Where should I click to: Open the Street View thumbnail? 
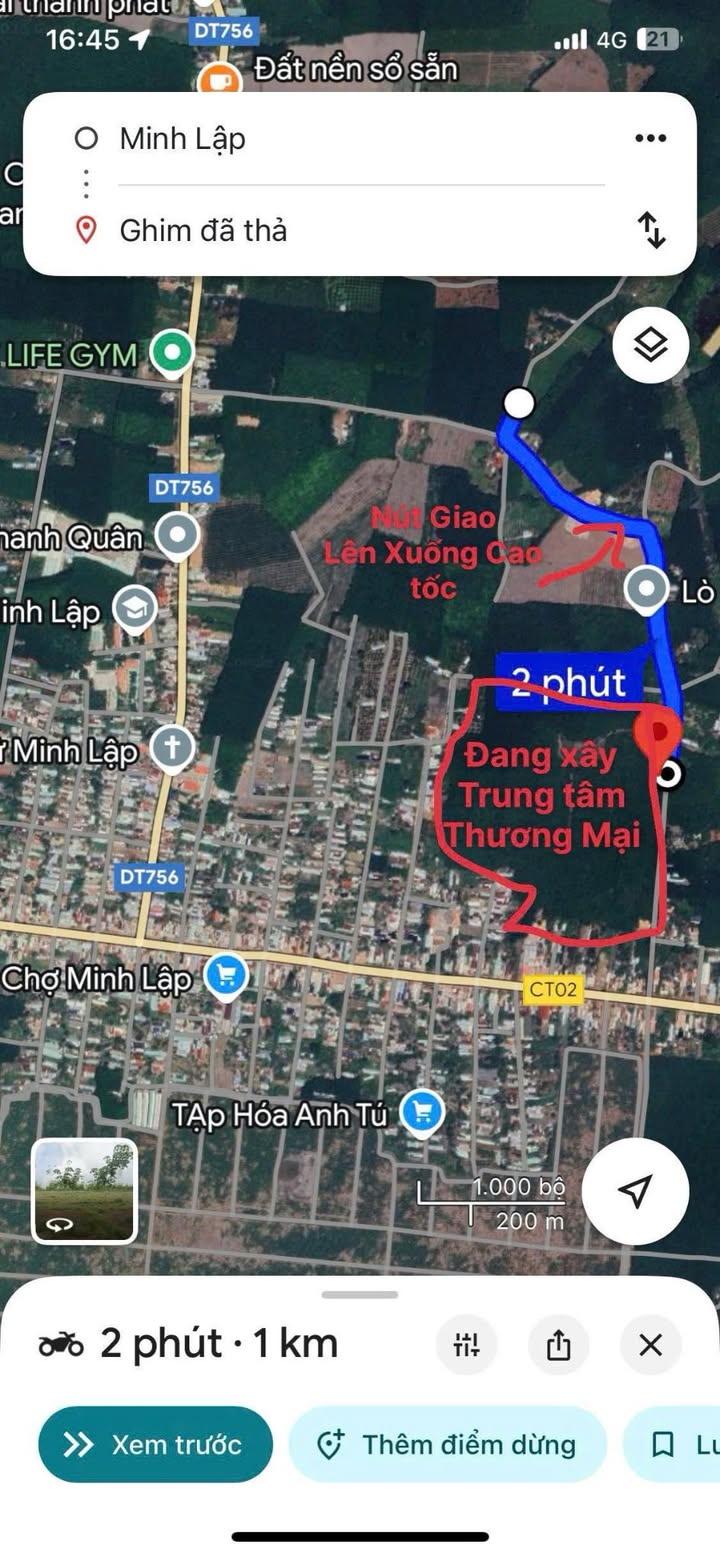click(84, 1191)
